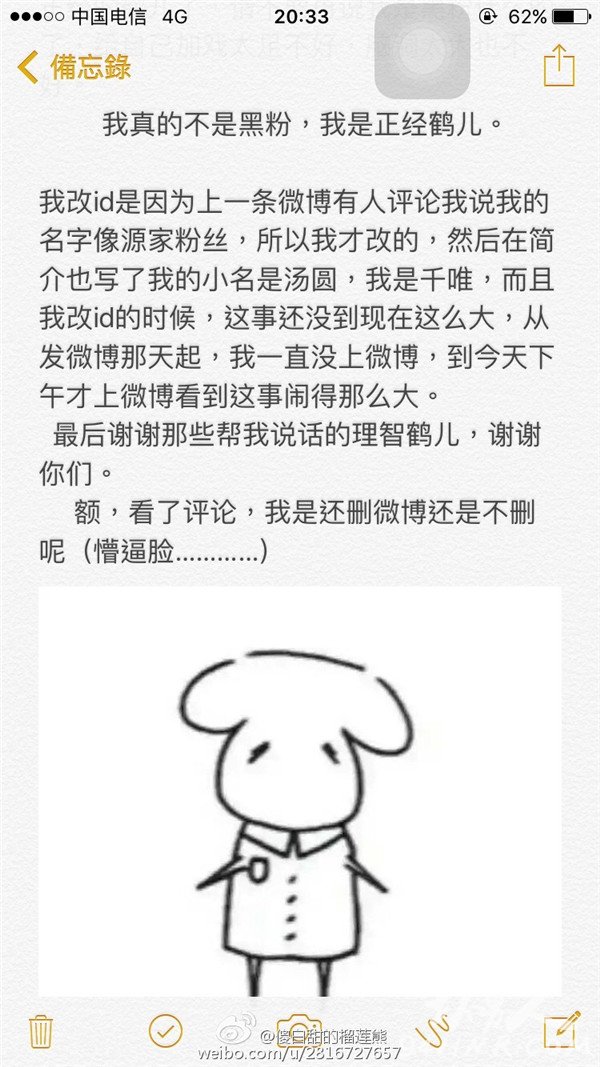This screenshot has width=600, height=1067.
Task: Add a checklist with the checkmark icon
Action: [165, 1030]
